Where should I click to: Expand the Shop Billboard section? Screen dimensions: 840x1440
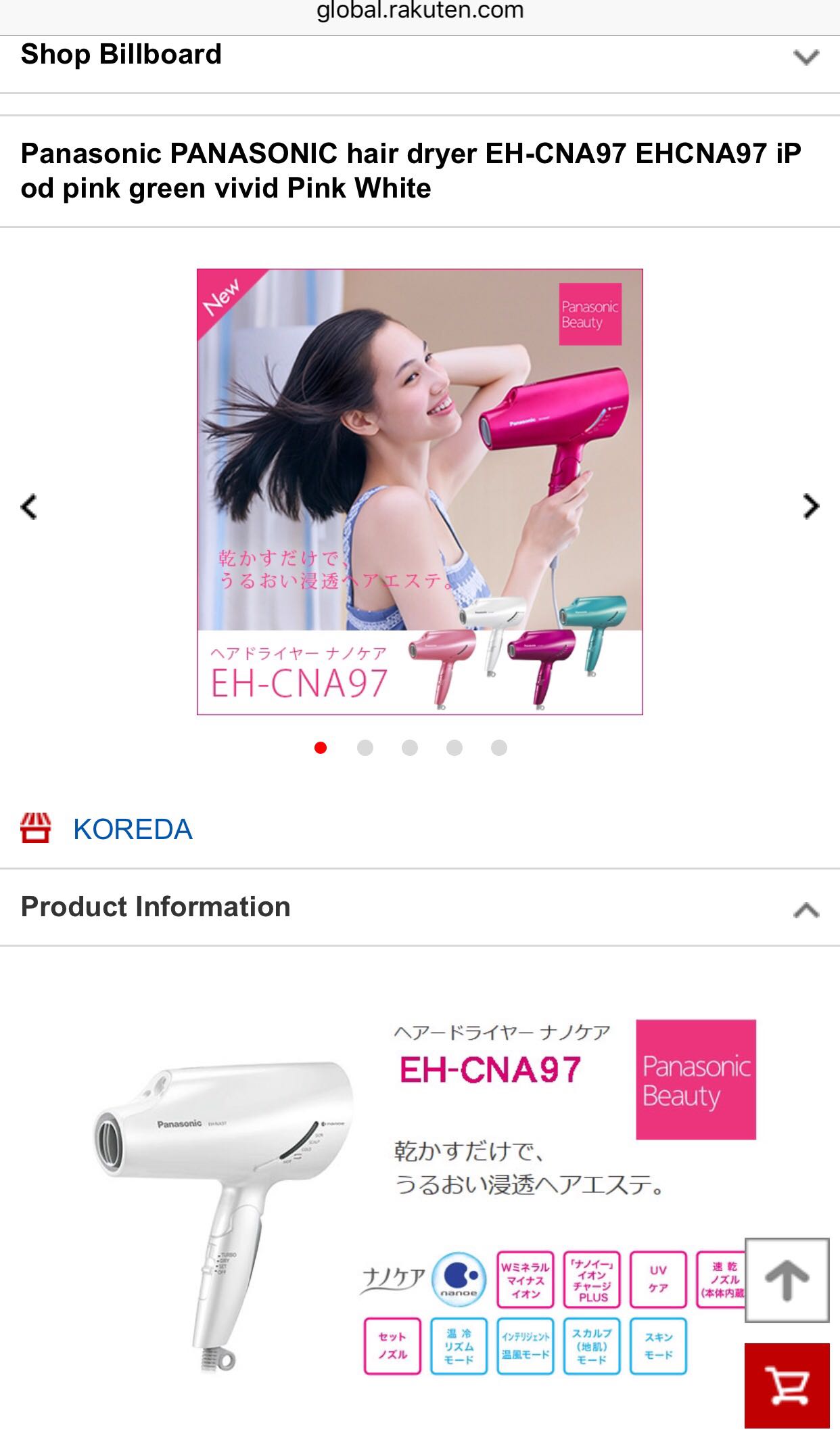(x=806, y=56)
